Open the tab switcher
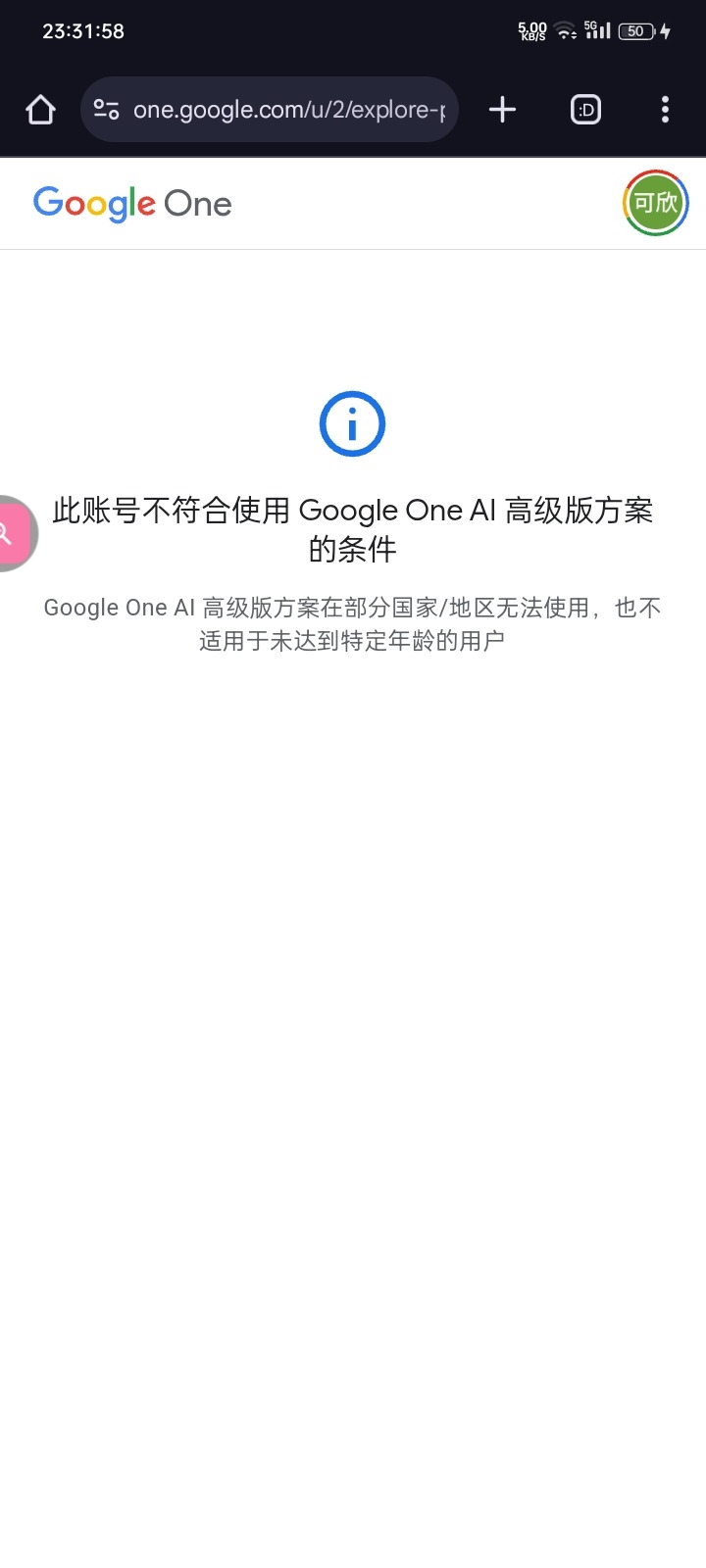 585,110
